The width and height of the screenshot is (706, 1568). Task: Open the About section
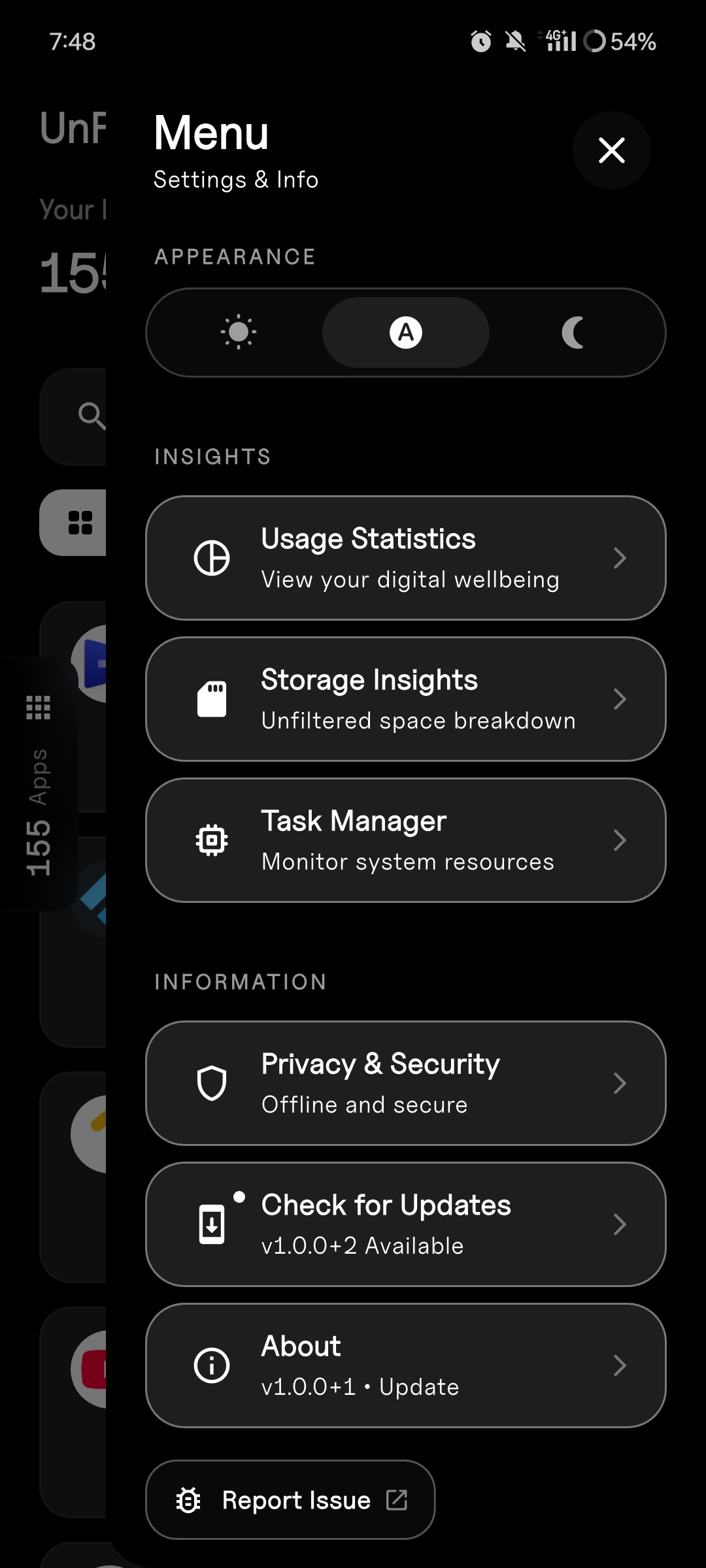point(407,1365)
